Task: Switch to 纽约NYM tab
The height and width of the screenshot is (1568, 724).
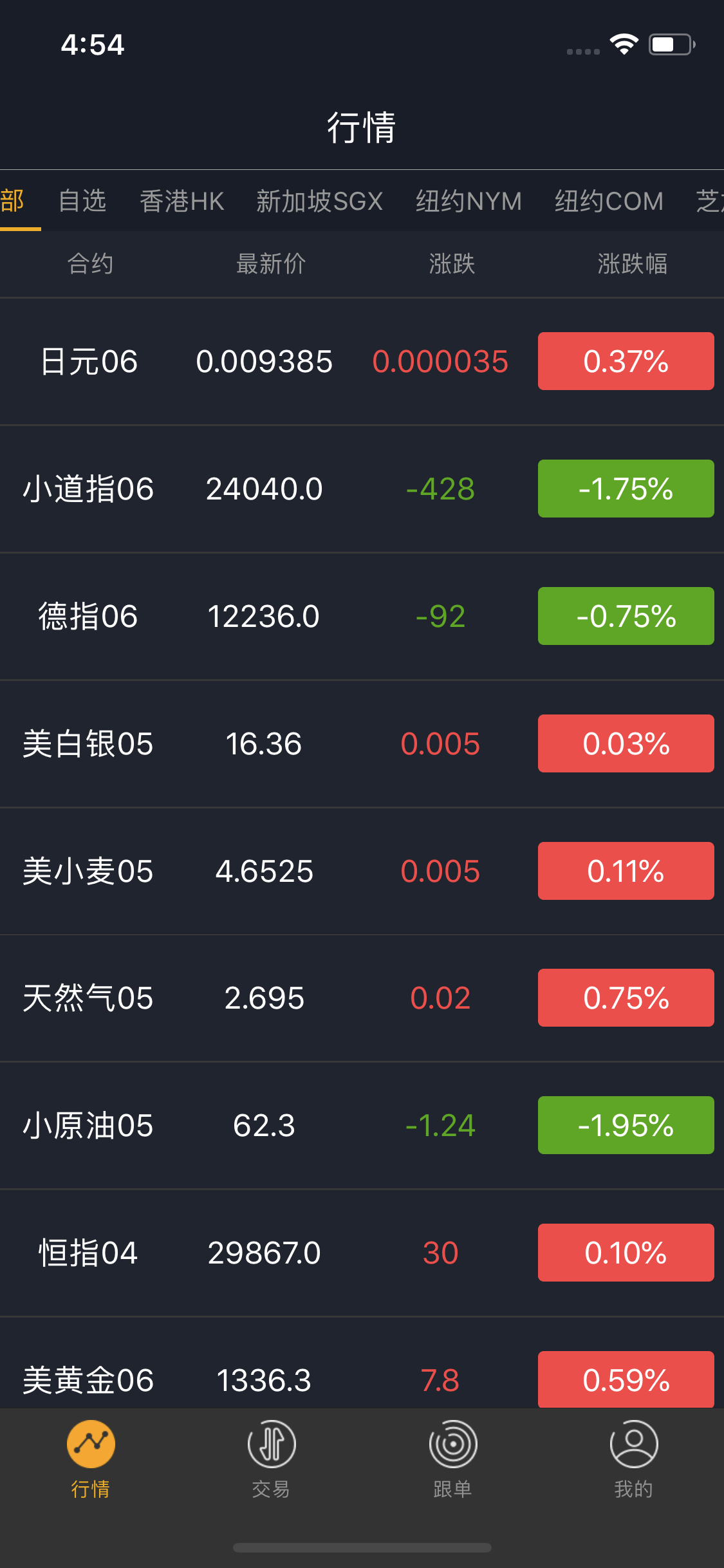Action: click(x=468, y=201)
